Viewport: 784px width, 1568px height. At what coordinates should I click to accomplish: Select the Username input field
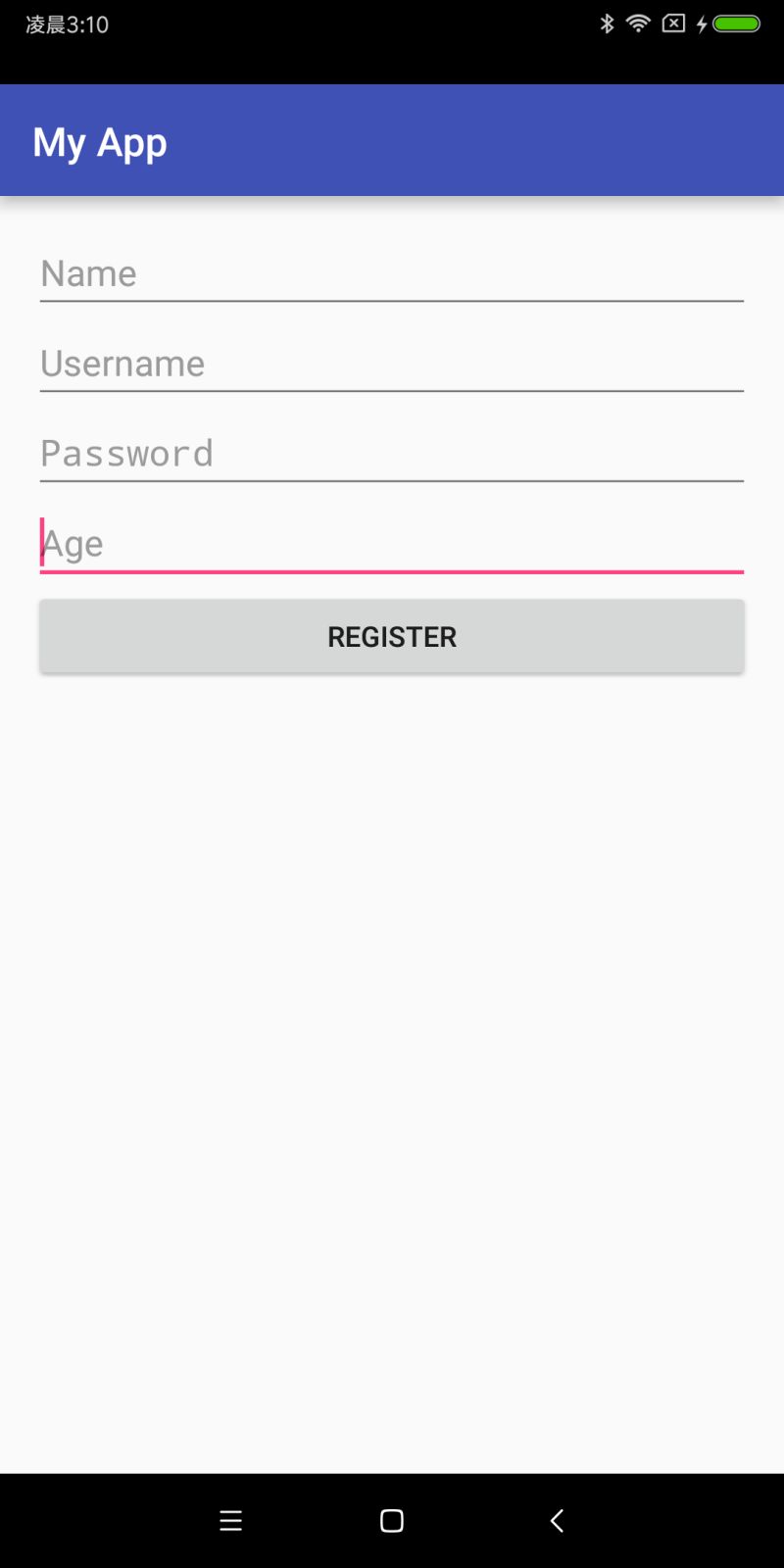(x=391, y=364)
